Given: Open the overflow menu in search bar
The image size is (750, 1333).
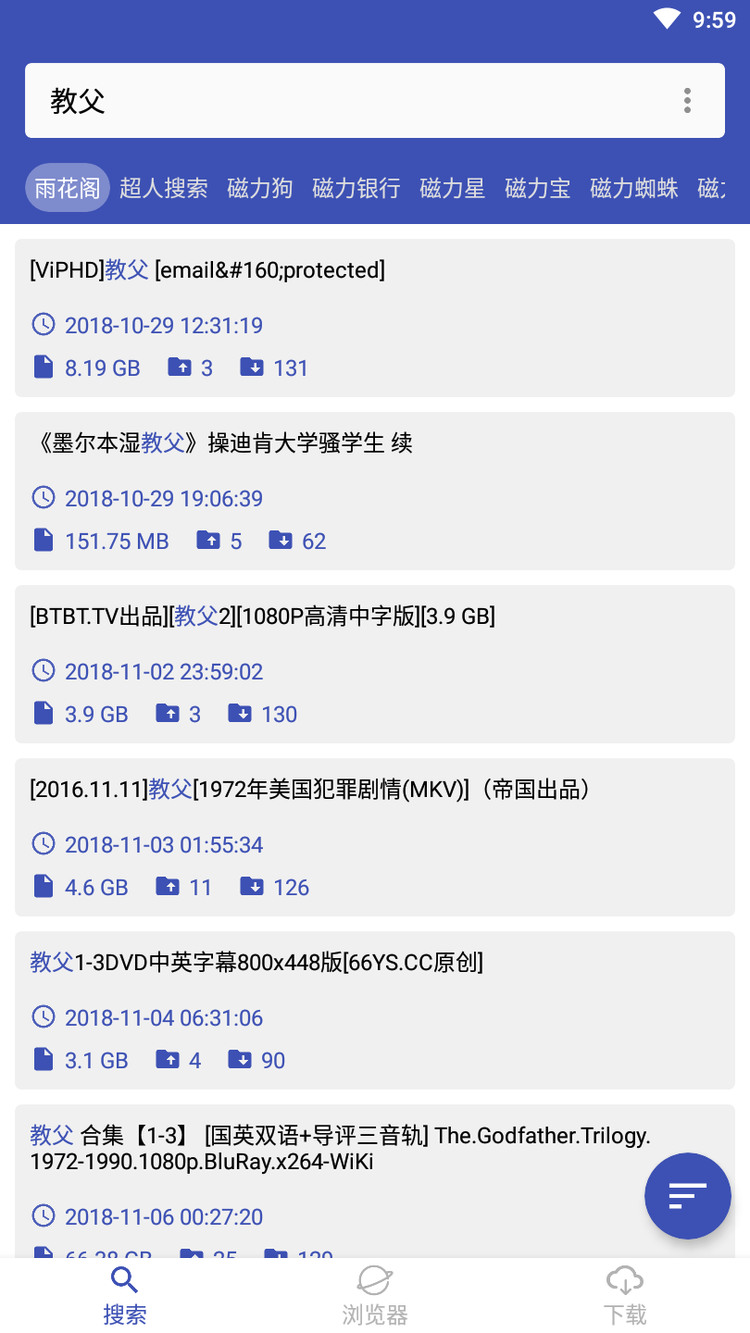Looking at the screenshot, I should tap(687, 101).
